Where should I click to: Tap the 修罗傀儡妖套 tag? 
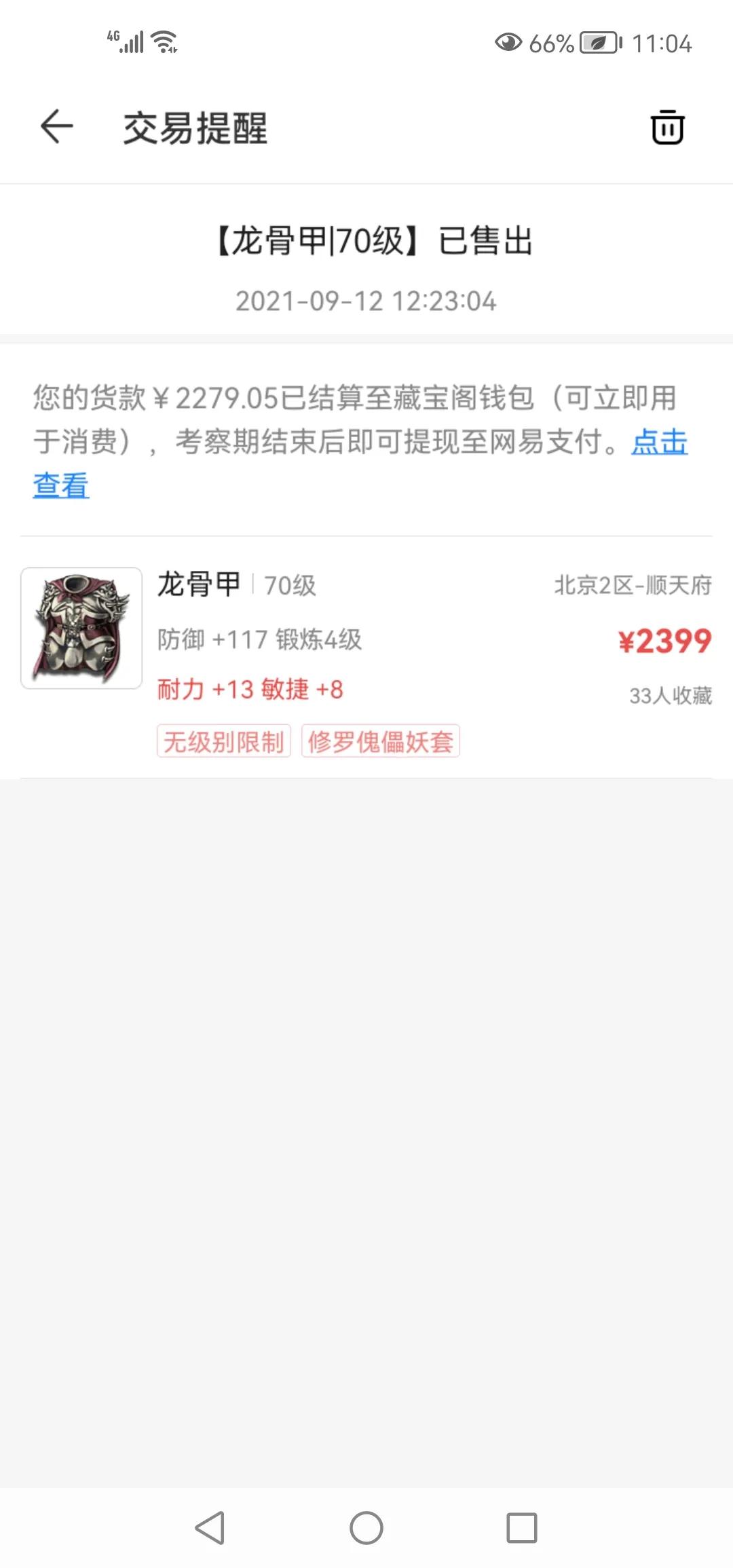tap(381, 743)
